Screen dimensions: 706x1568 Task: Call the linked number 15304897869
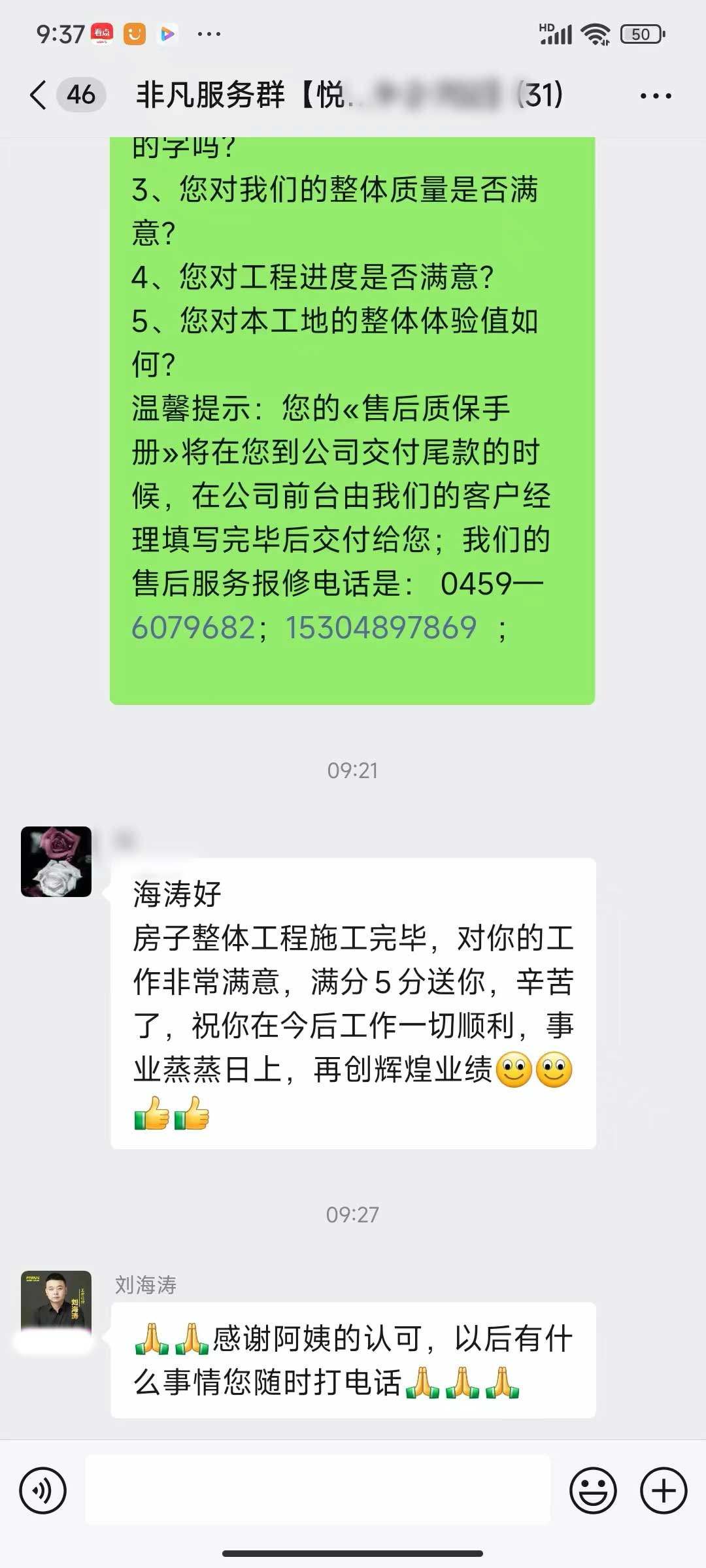380,628
